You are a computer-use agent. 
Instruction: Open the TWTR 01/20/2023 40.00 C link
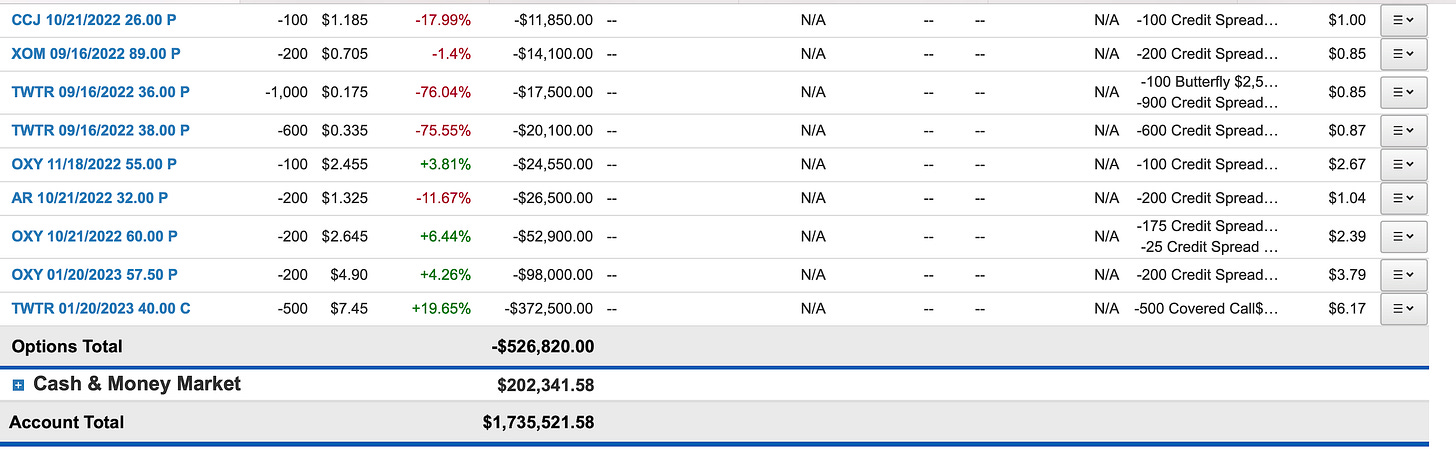100,308
